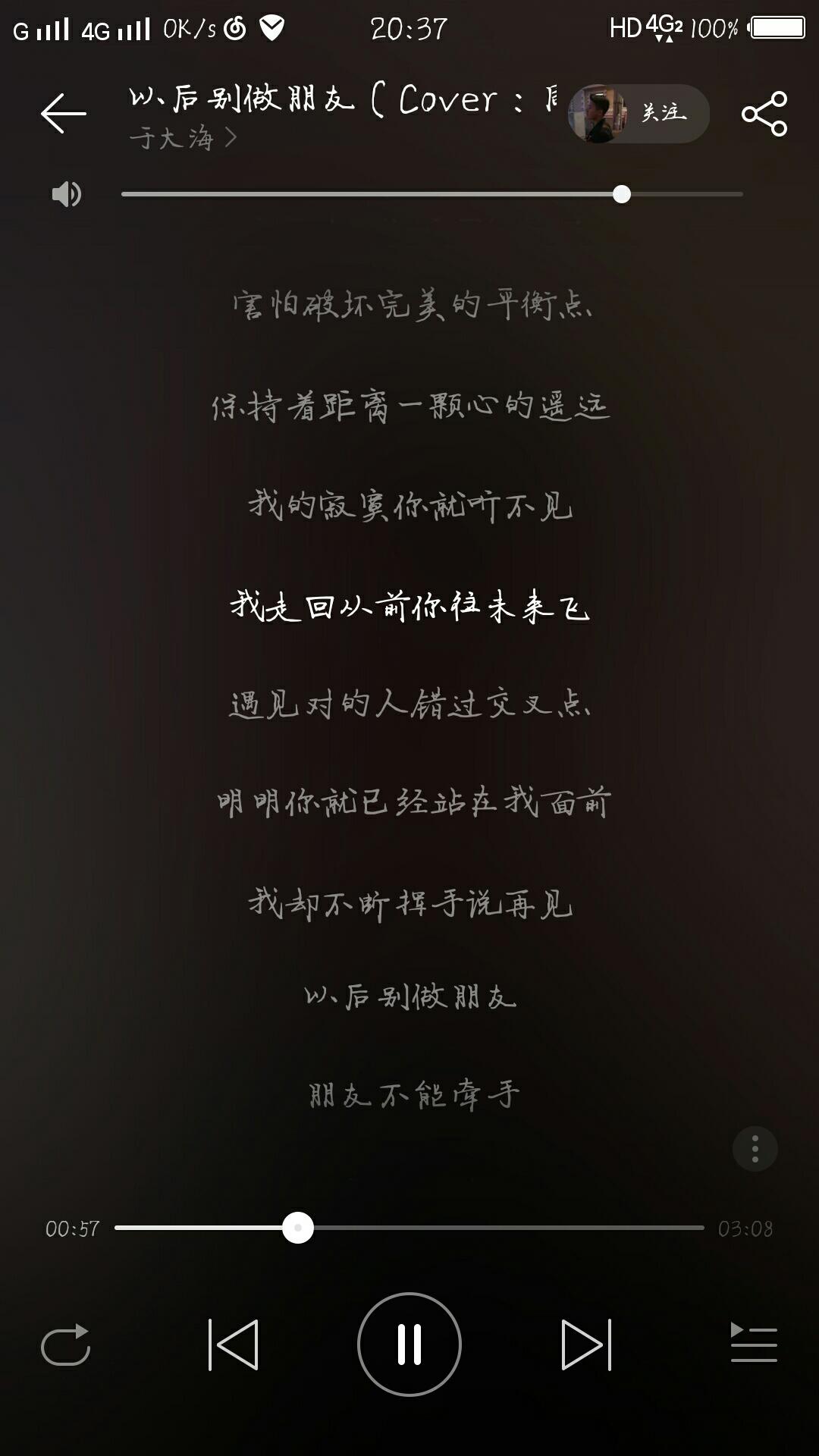Viewport: 819px width, 1456px height.
Task: Skip to the next track
Action: (x=586, y=1345)
